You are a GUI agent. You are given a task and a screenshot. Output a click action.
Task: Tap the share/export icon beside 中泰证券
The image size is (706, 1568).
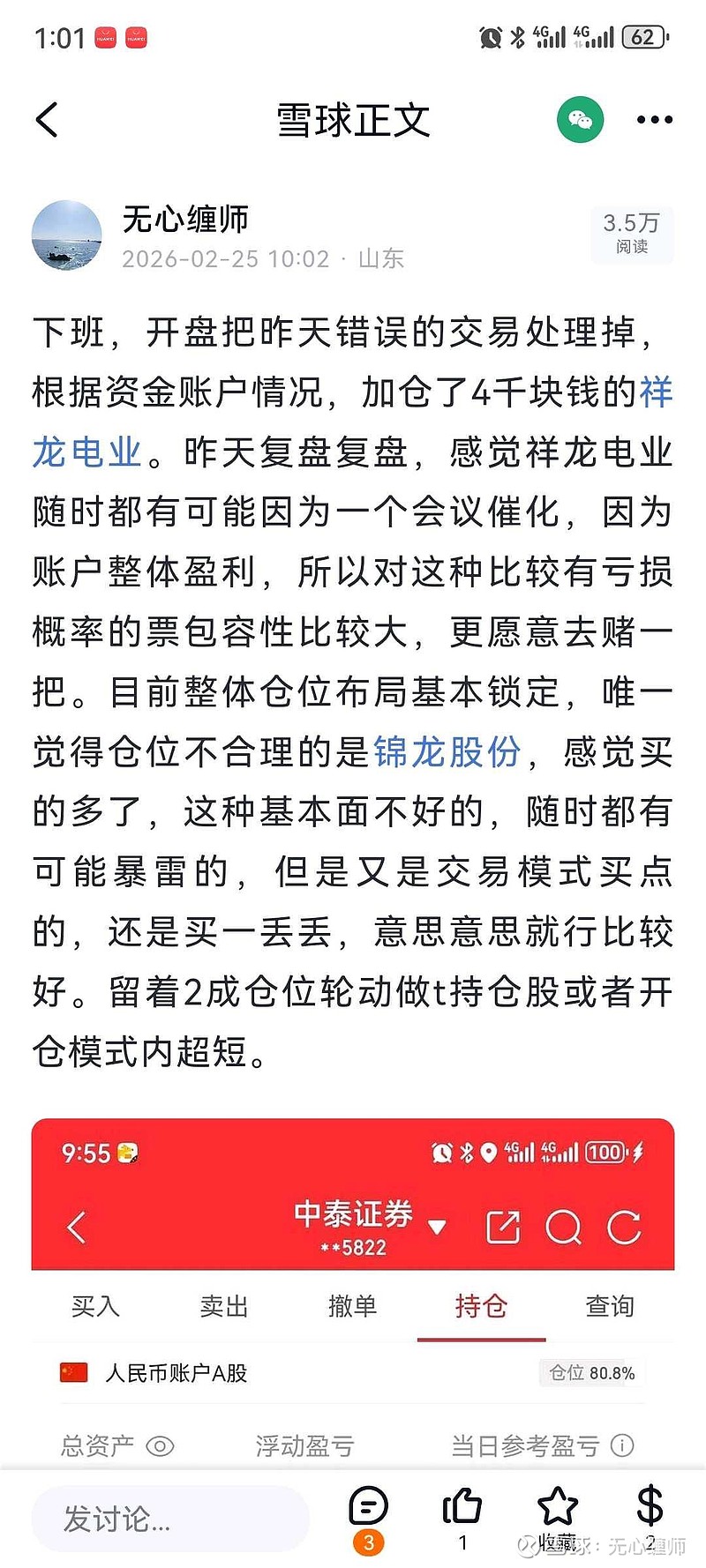(x=503, y=1226)
